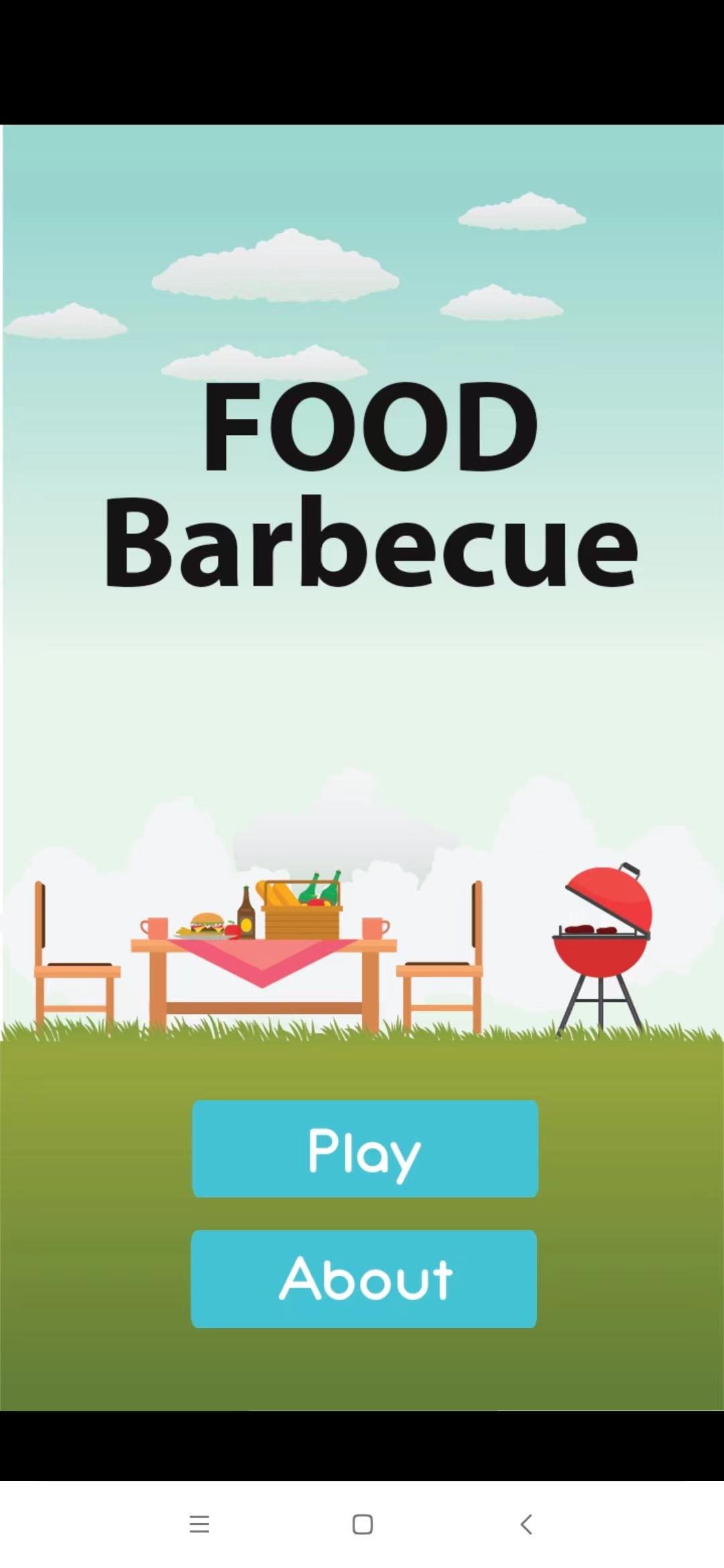Go back using the system back arrow
Image resolution: width=724 pixels, height=1568 pixels.
pyautogui.click(x=526, y=1524)
